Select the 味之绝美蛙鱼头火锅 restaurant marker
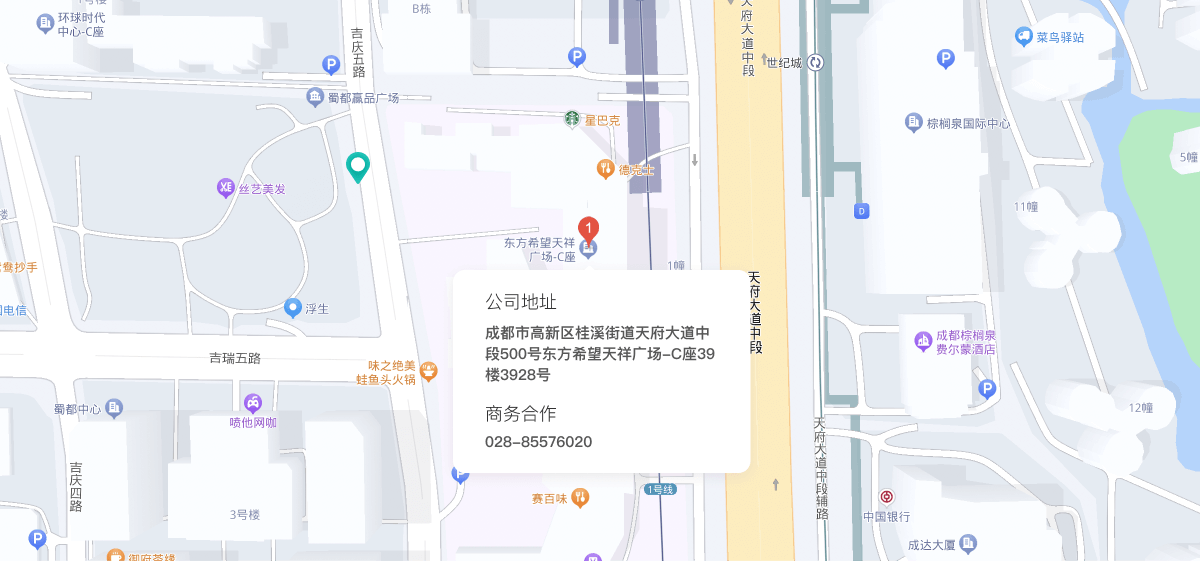1200x561 pixels. pos(428,371)
